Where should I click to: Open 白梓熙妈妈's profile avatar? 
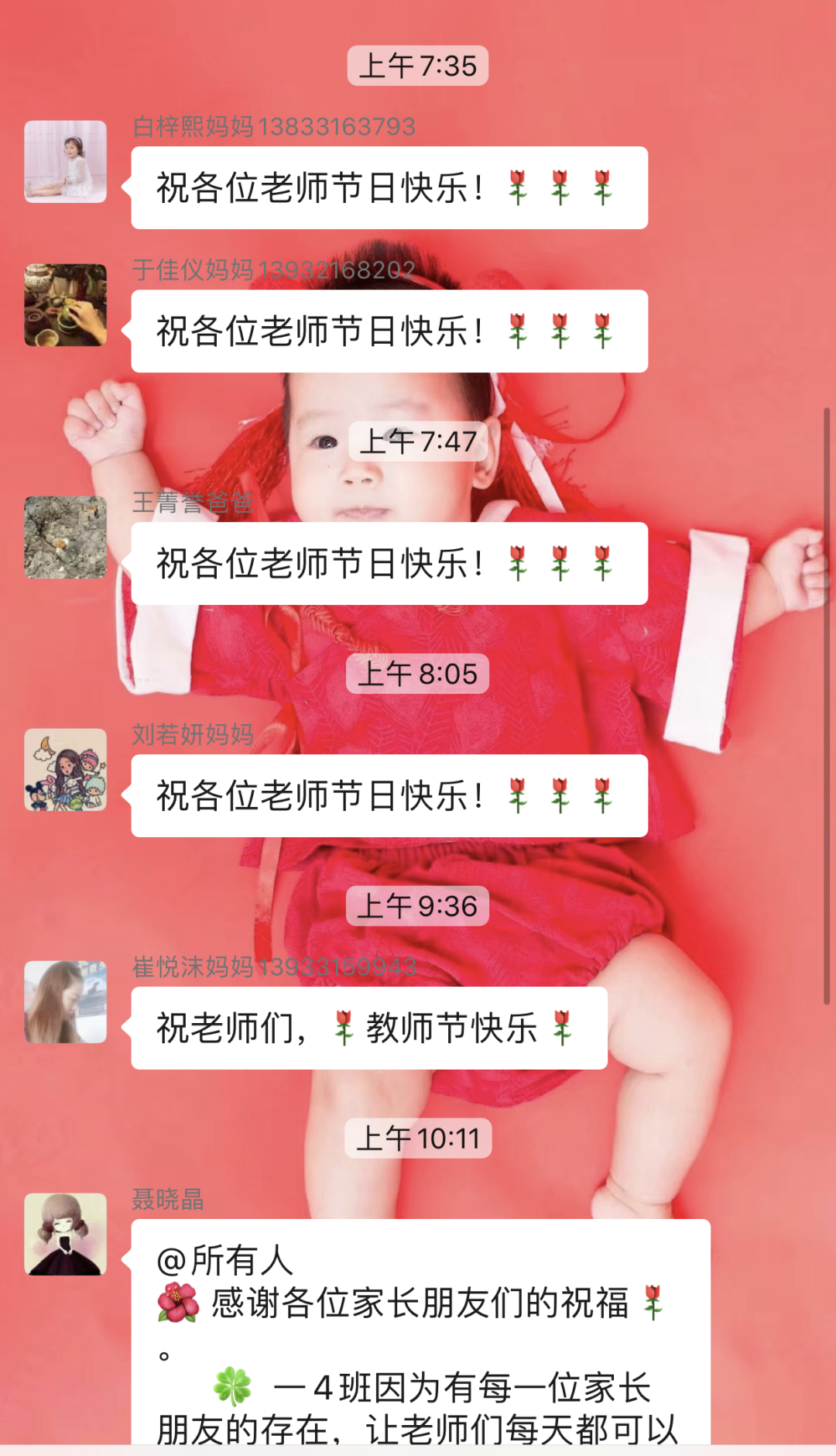[x=65, y=161]
